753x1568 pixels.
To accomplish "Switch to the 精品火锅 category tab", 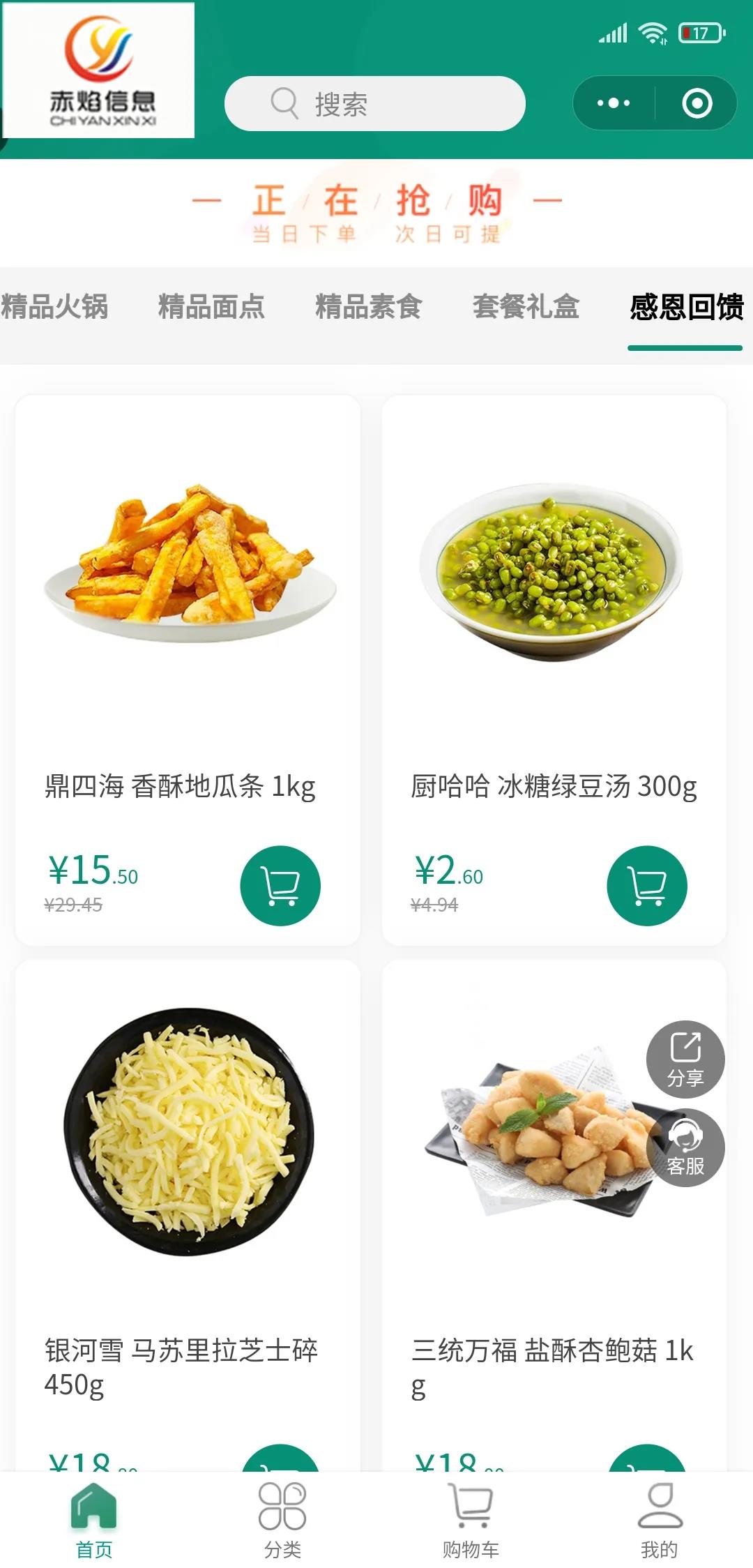I will (x=54, y=307).
